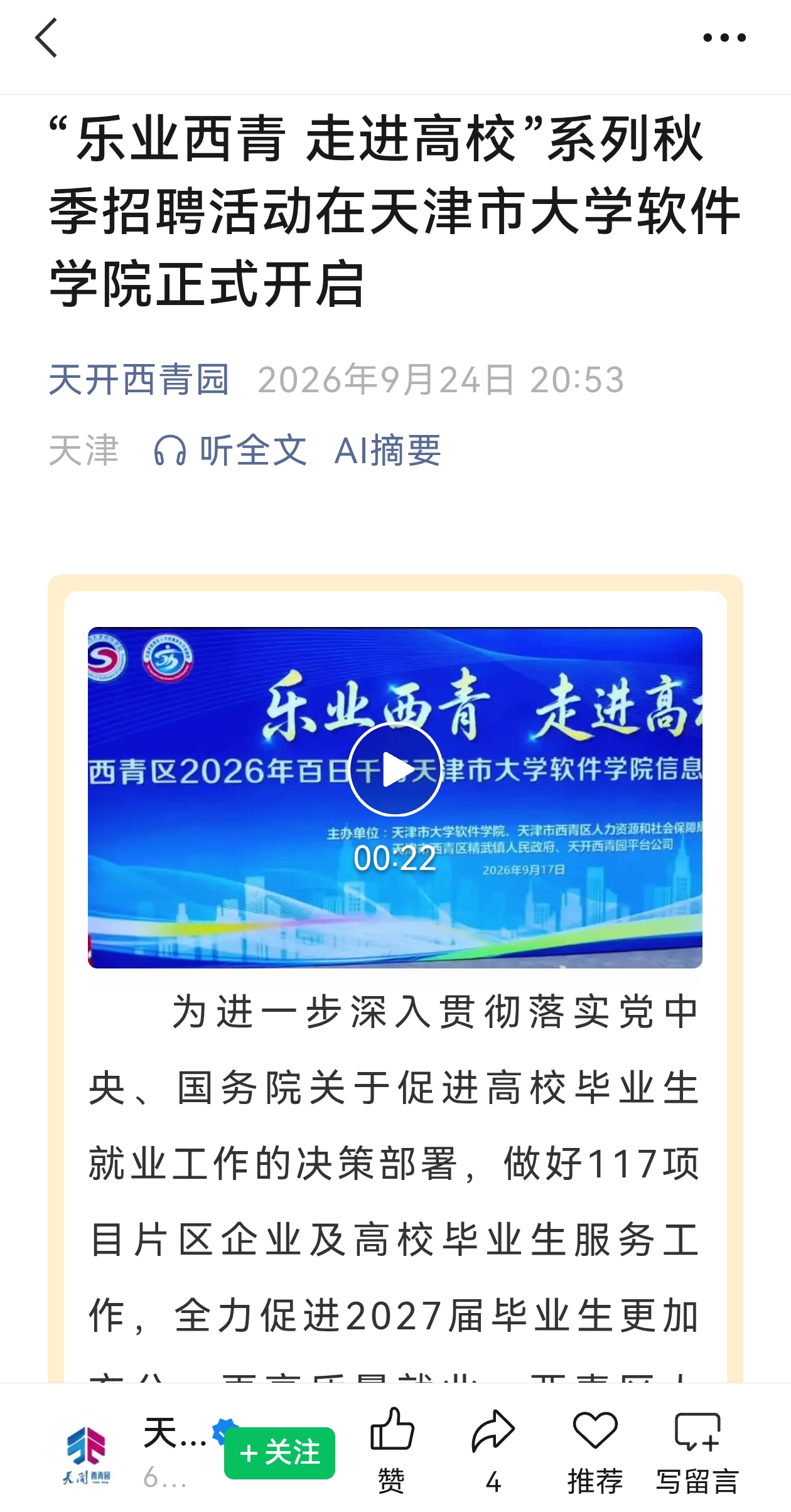Like the article with 赞
Viewport: 791px width, 1512px height.
[392, 1450]
